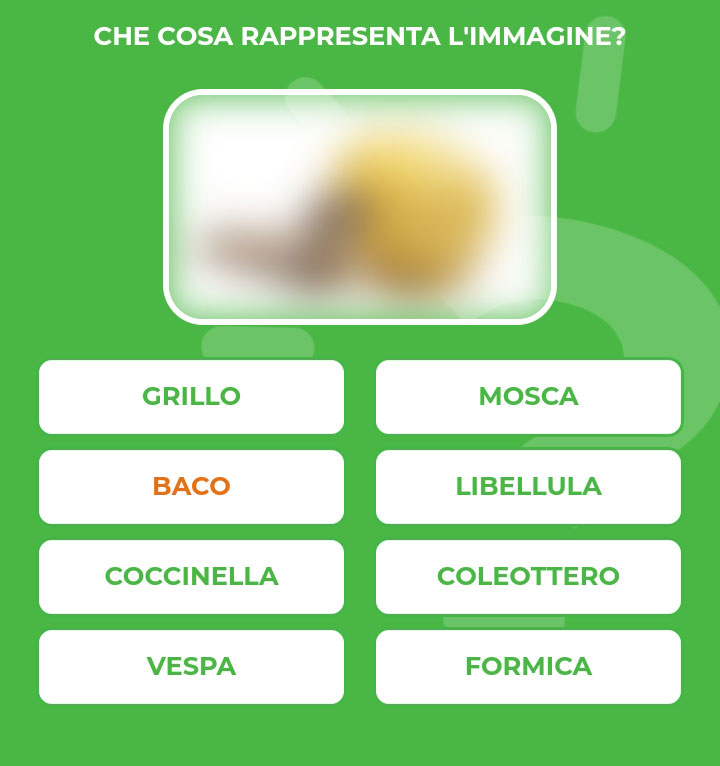Answer with COCCINELLA
Screen dimensions: 720x766
pyautogui.click(x=191, y=577)
